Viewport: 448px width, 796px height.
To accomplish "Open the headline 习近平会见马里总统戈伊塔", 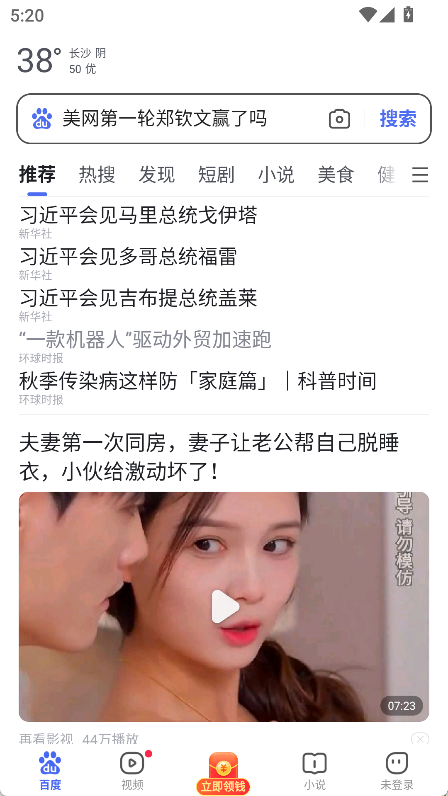I will (x=138, y=215).
